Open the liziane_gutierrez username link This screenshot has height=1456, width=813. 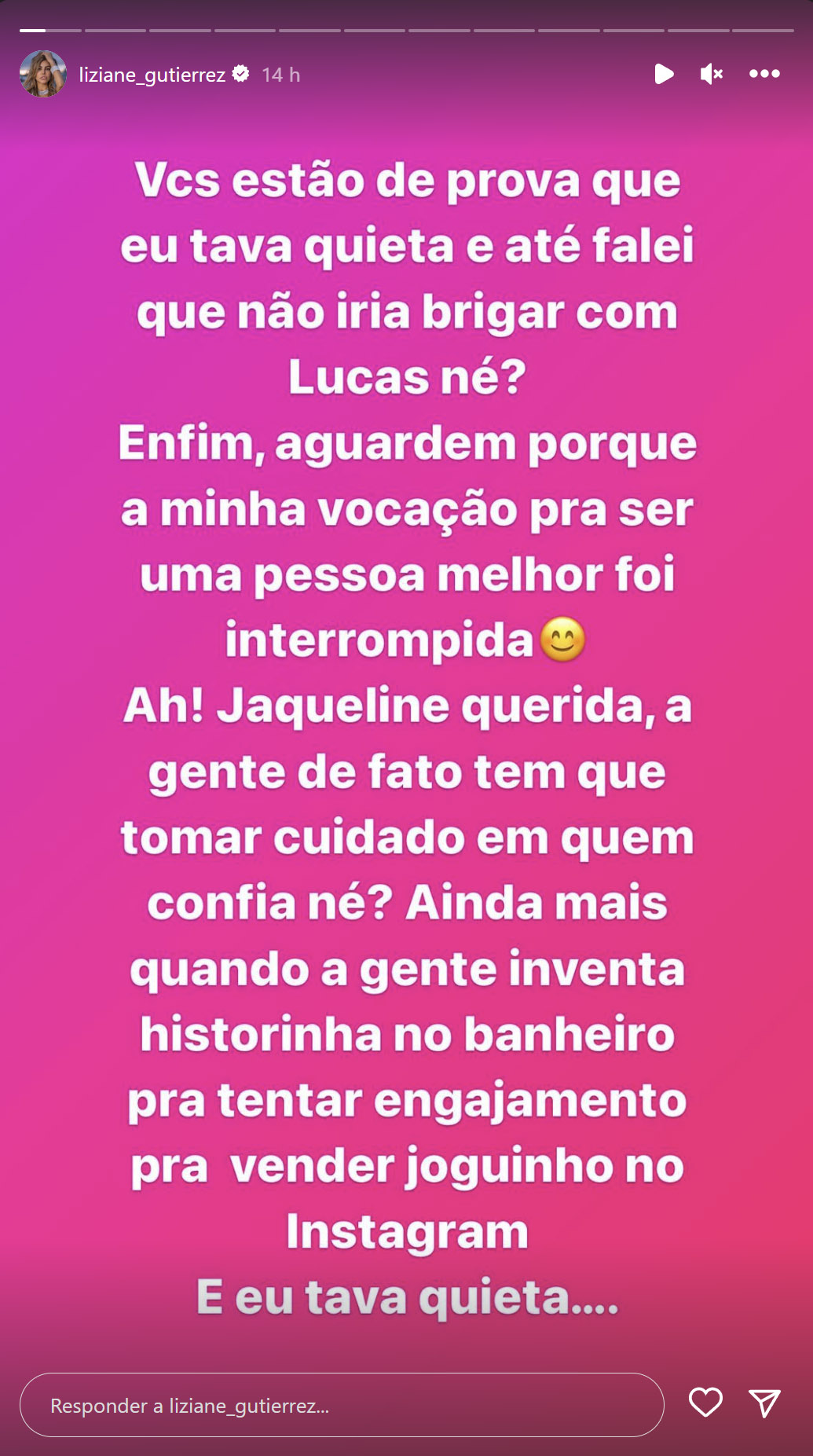point(152,75)
